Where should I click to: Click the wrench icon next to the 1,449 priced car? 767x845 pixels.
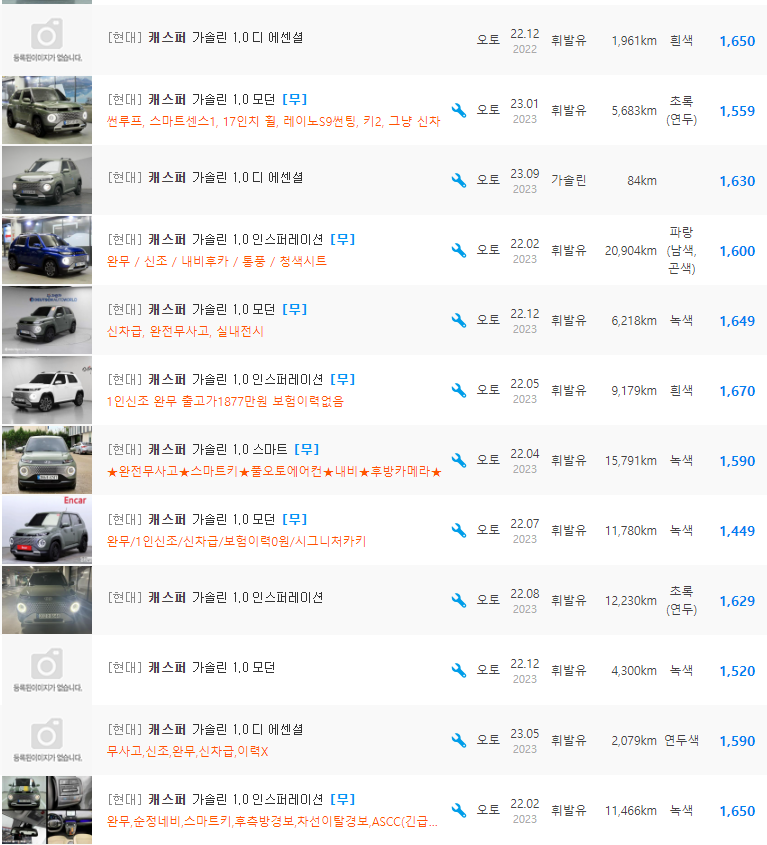click(x=458, y=530)
